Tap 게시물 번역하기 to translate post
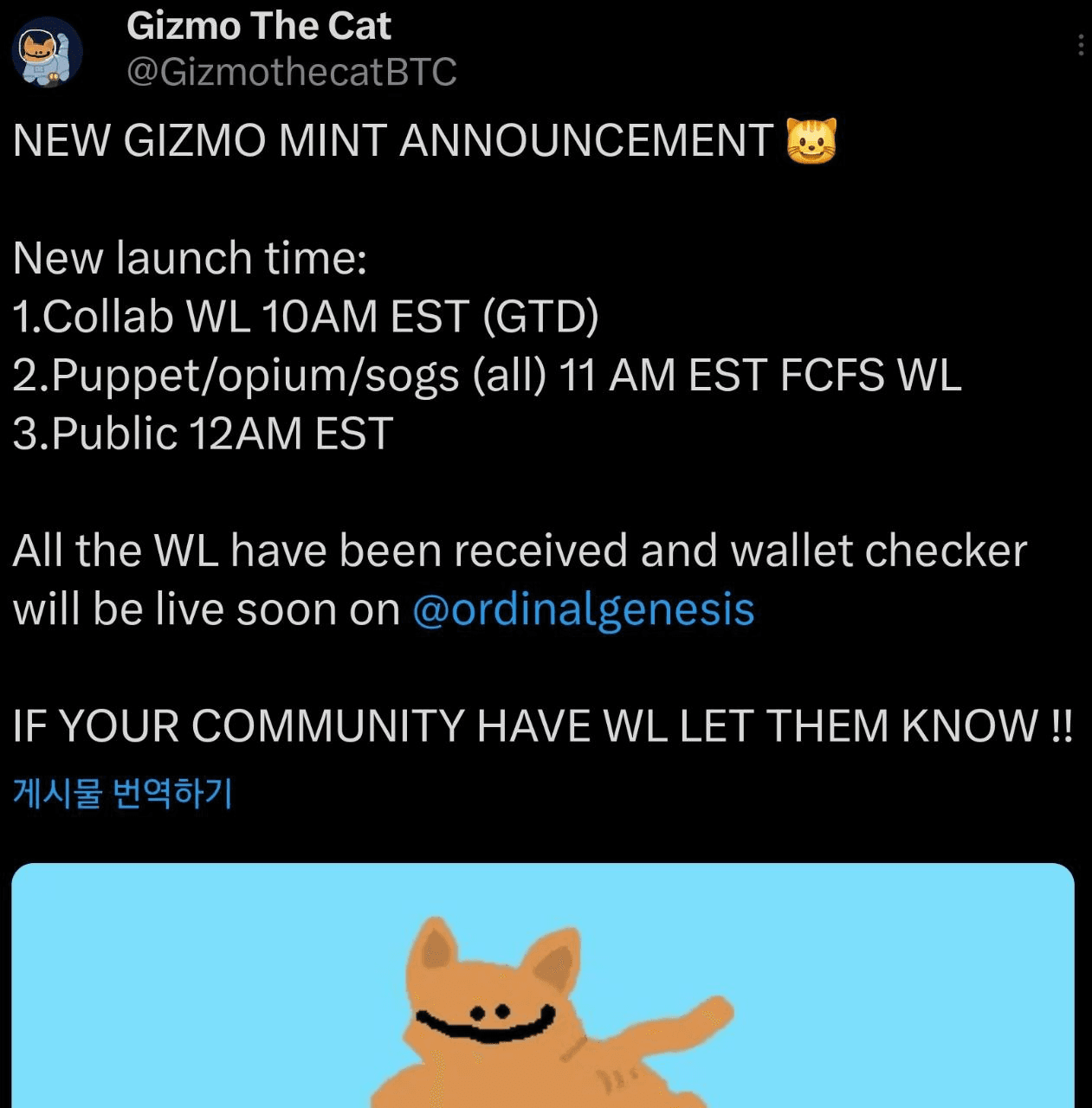This screenshot has width=1092, height=1108. tap(122, 792)
